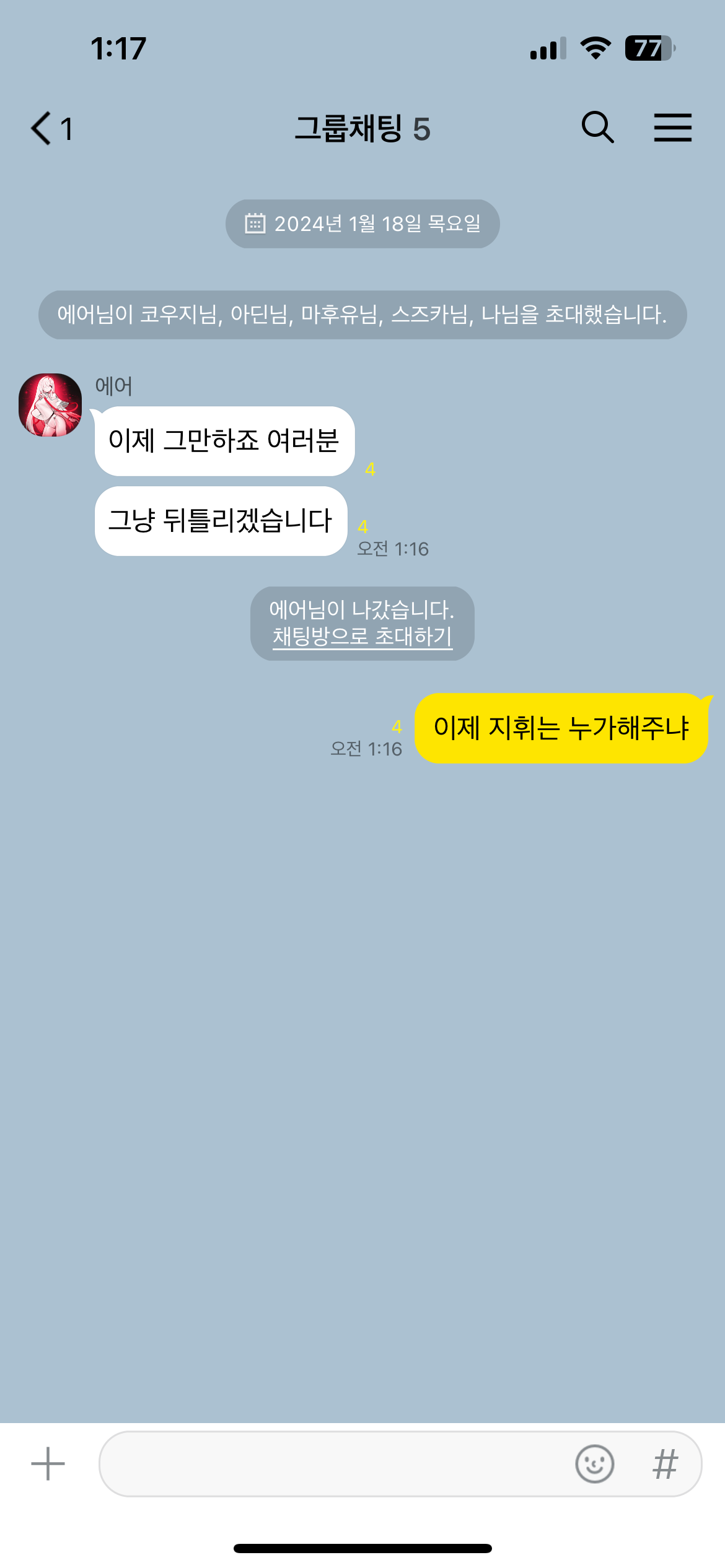Open the plus attachment menu
This screenshot has width=725, height=1568.
[x=48, y=1464]
